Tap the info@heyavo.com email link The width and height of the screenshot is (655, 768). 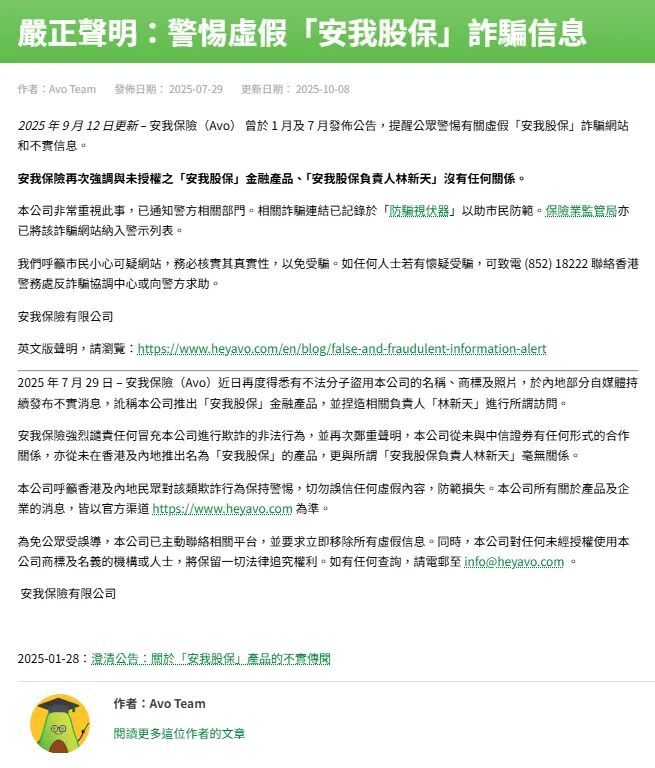pos(514,562)
